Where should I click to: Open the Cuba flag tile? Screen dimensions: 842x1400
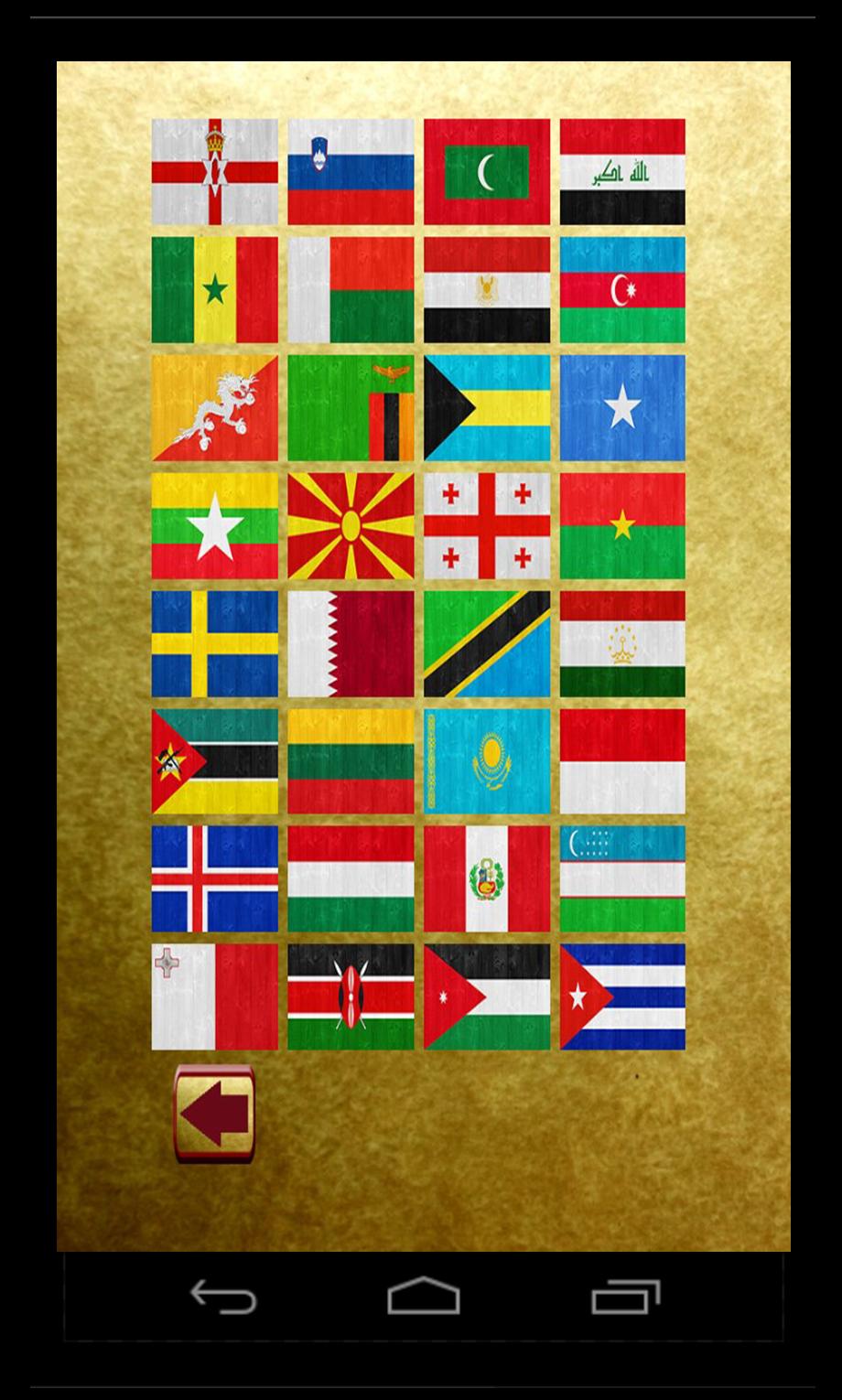point(622,996)
